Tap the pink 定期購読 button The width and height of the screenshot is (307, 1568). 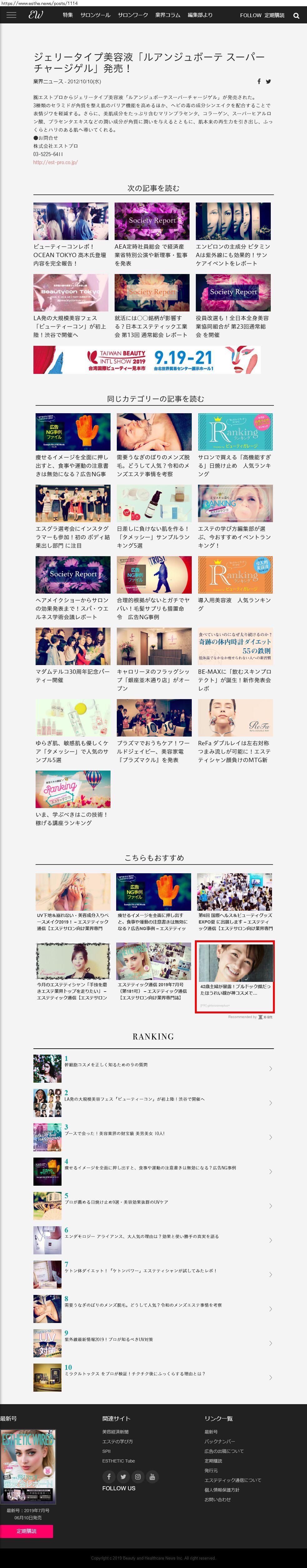(26, 1531)
